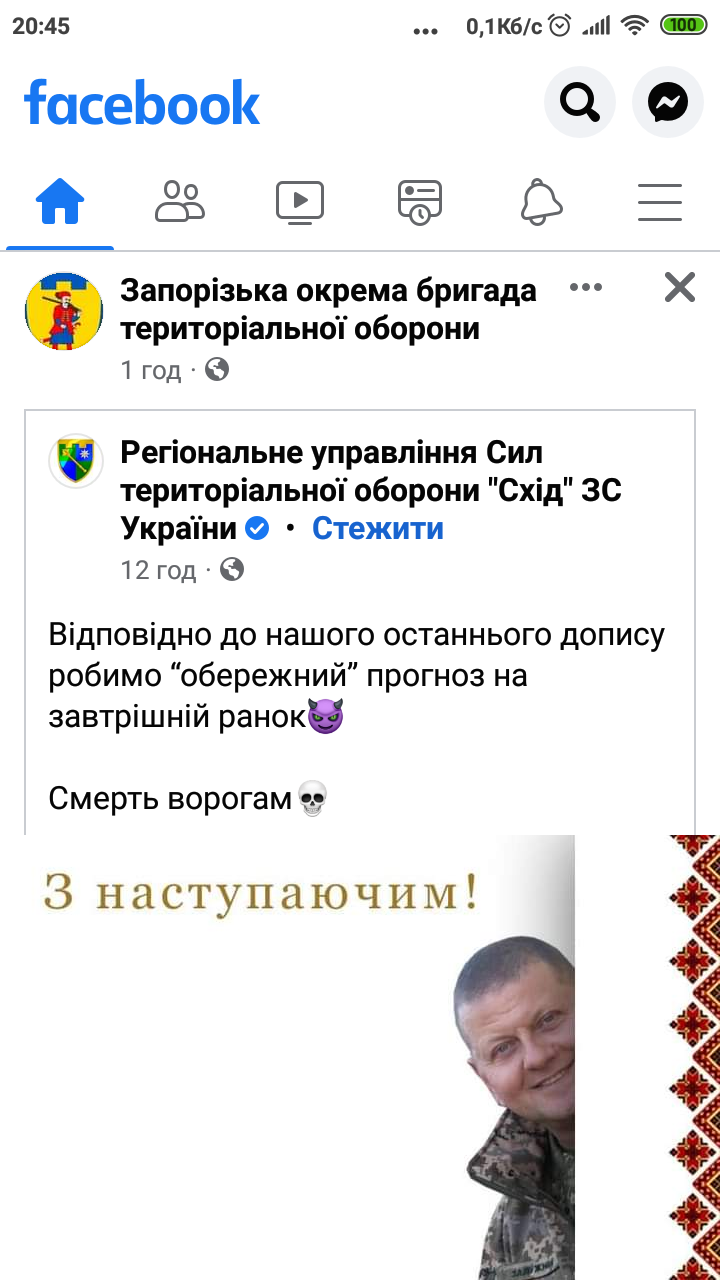
Task: Switch to the Home feed tab
Action: coord(60,202)
